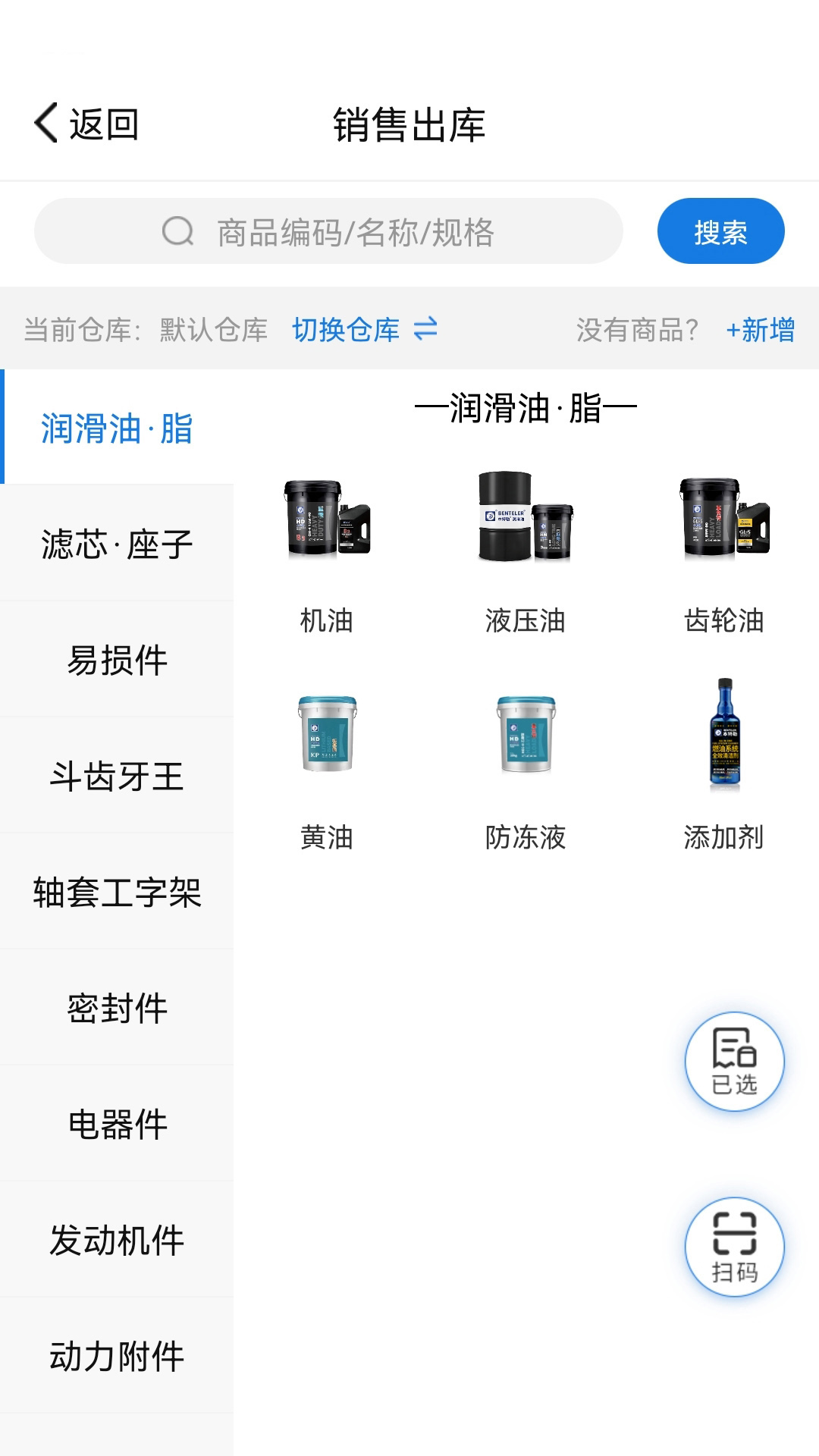The image size is (819, 1456).
Task: Switch to the 易损件 category
Action: click(x=116, y=658)
